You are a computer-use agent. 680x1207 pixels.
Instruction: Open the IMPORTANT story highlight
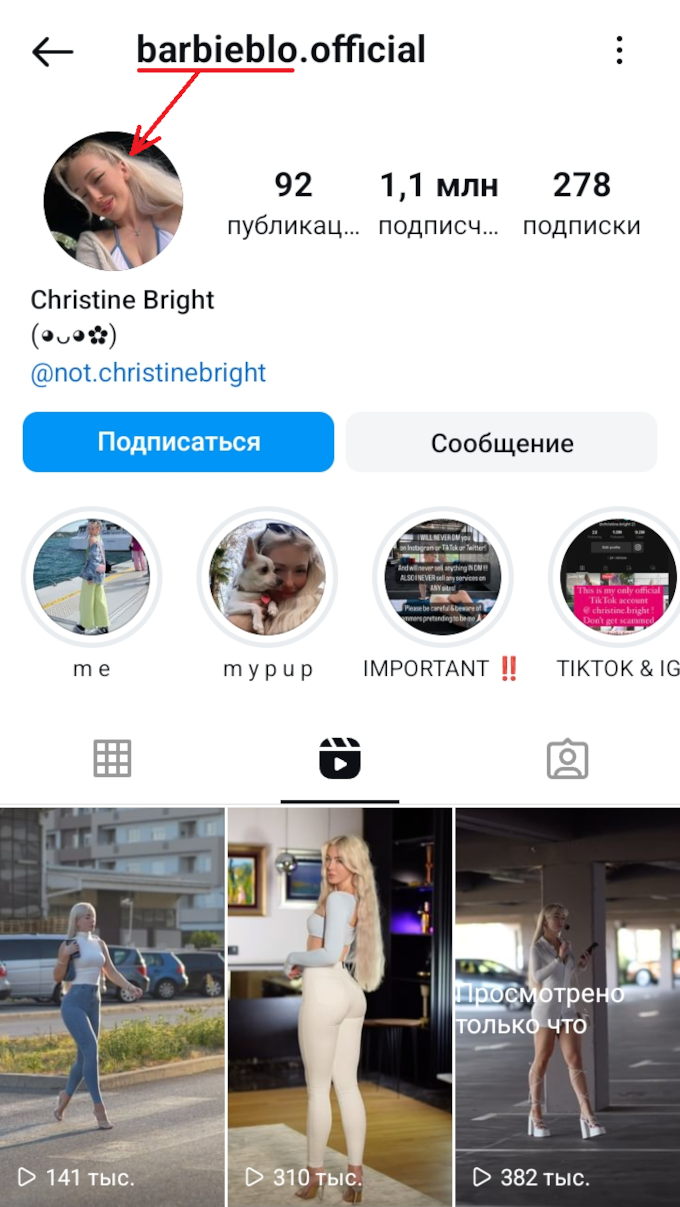(x=442, y=578)
